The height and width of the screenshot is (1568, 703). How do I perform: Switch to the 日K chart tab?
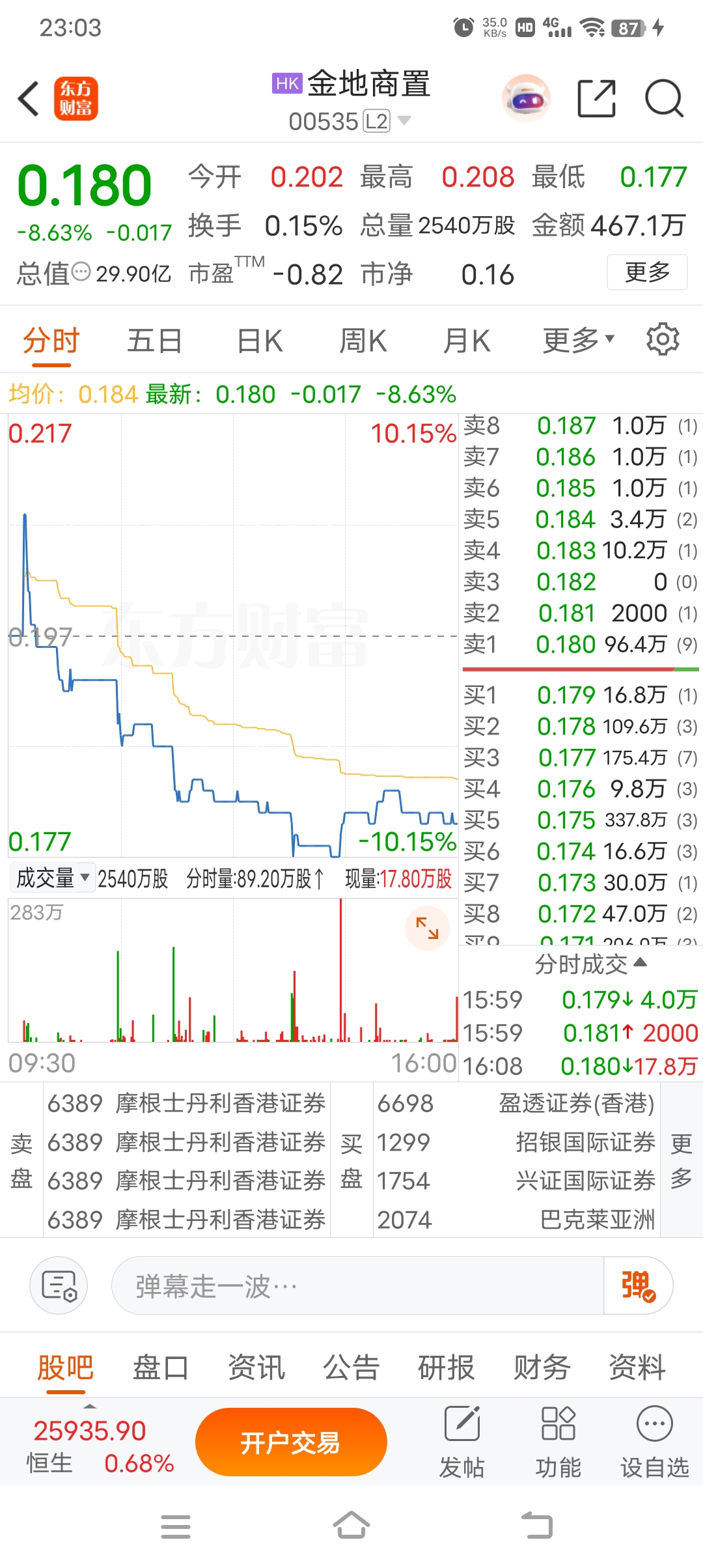point(259,341)
